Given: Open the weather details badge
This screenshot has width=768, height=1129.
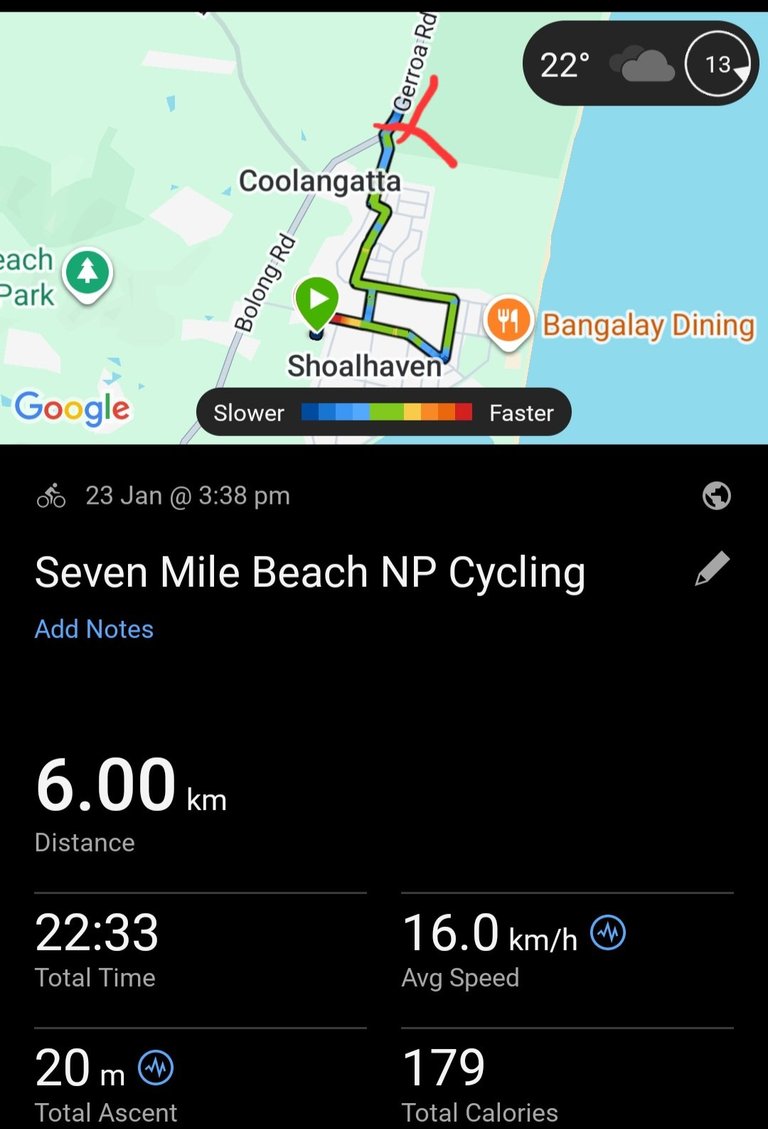Looking at the screenshot, I should pos(640,64).
